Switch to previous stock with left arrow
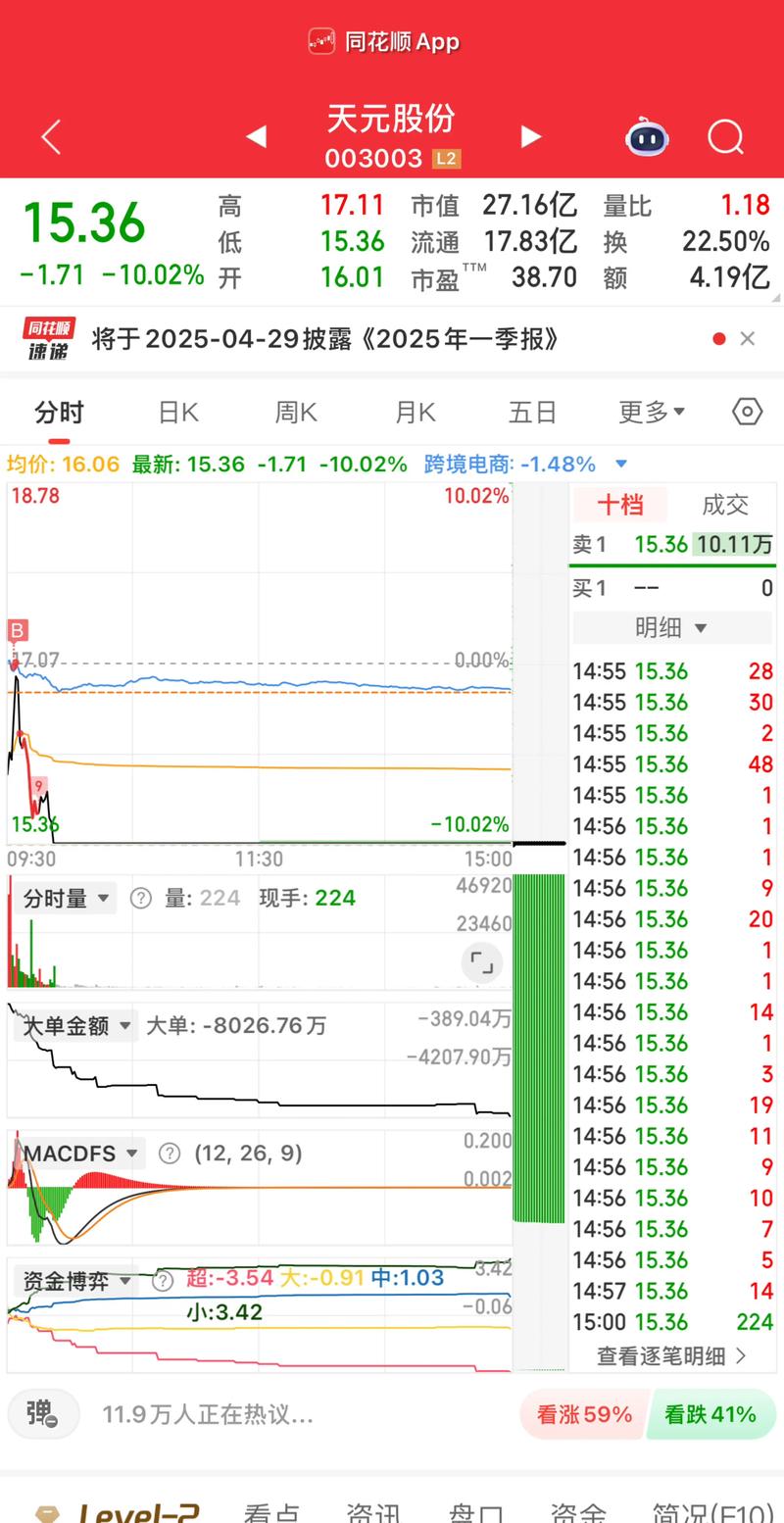 coord(256,137)
